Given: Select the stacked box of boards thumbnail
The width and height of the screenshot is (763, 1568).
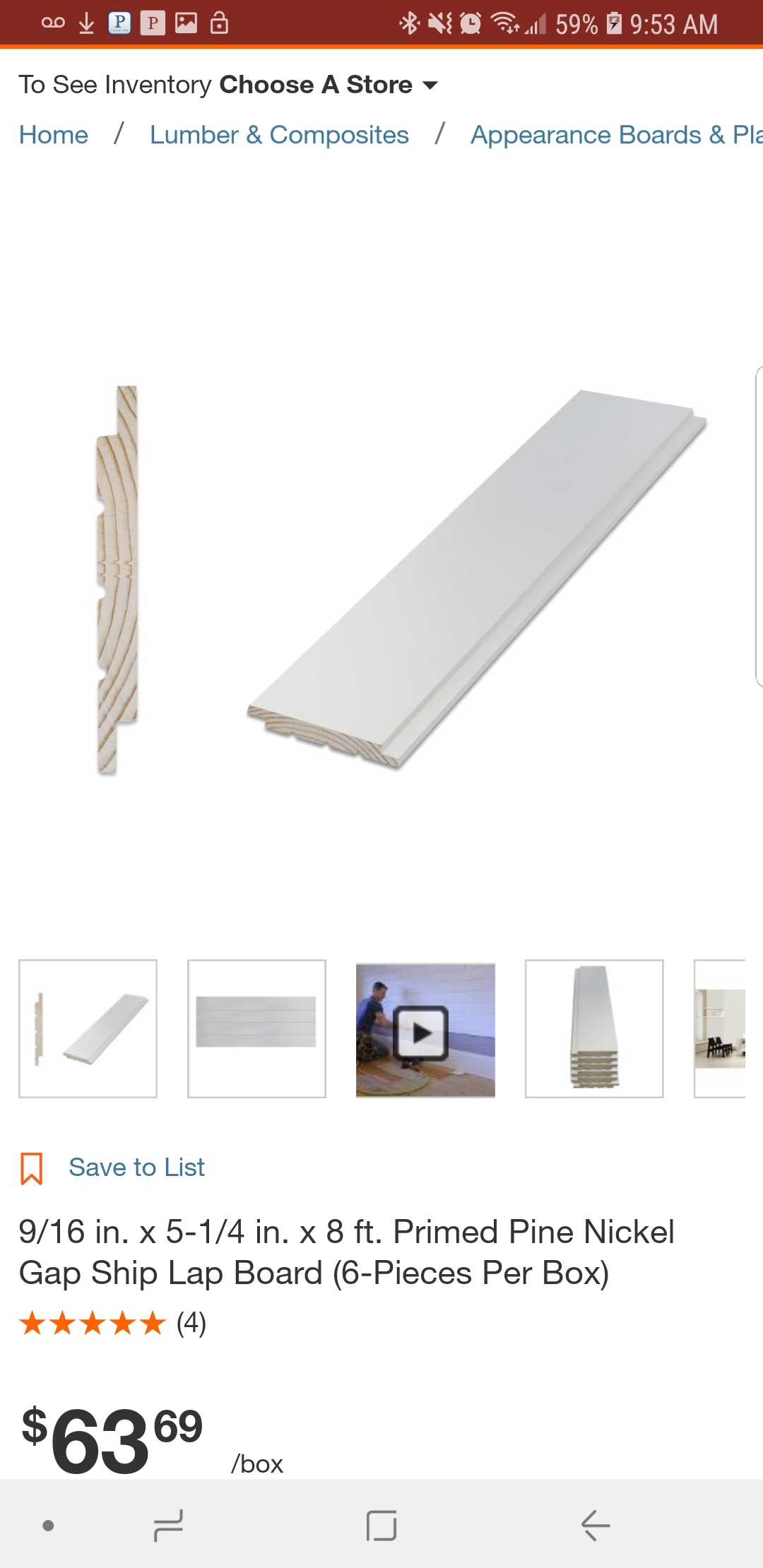Looking at the screenshot, I should (594, 1028).
